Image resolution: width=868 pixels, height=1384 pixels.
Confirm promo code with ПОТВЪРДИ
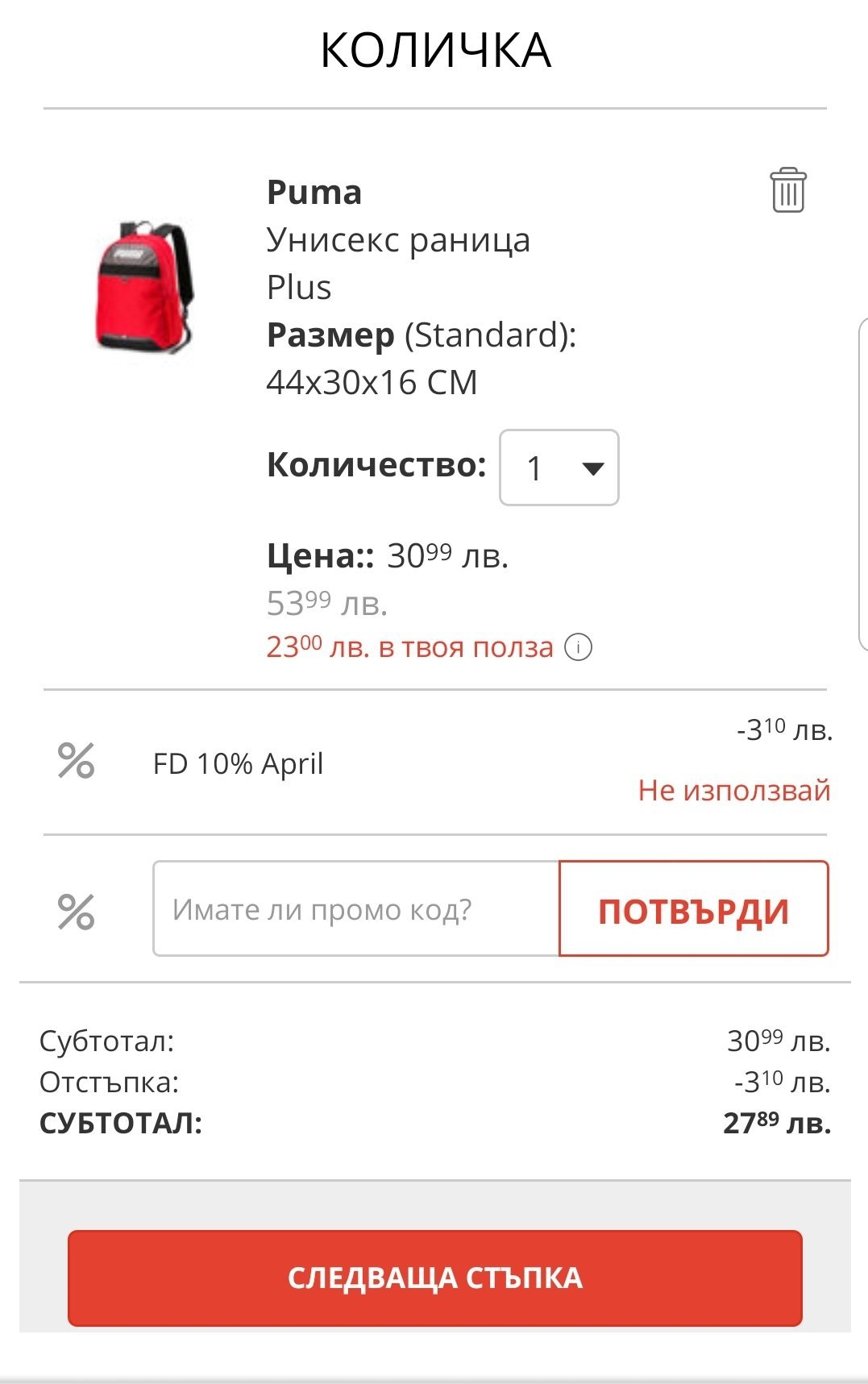coord(693,909)
